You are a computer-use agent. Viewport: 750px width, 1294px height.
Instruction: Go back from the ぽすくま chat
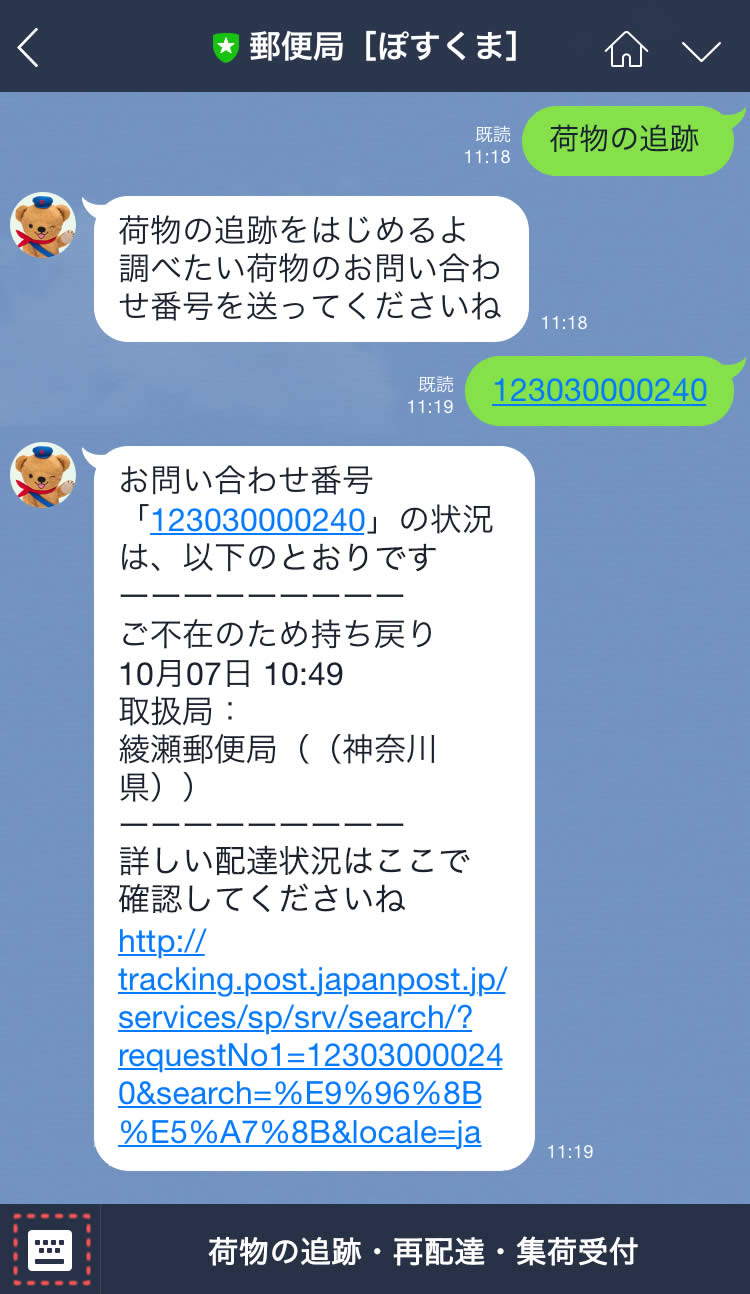point(29,47)
